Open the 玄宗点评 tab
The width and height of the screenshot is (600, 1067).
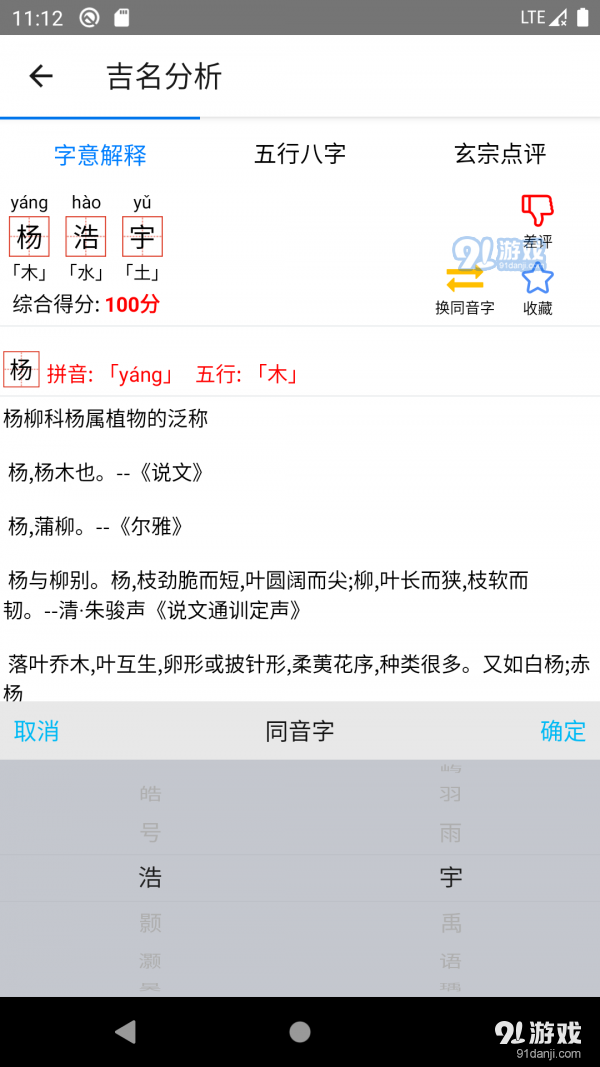point(500,154)
